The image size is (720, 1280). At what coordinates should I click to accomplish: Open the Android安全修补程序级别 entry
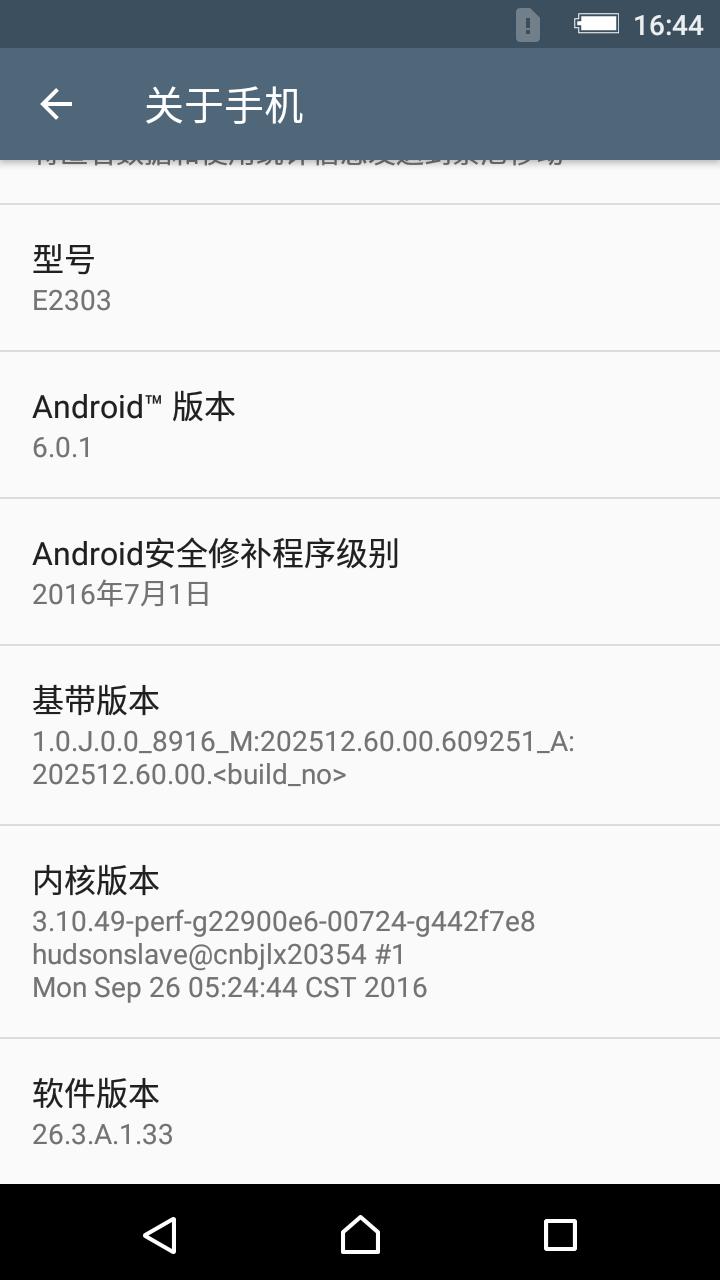360,572
